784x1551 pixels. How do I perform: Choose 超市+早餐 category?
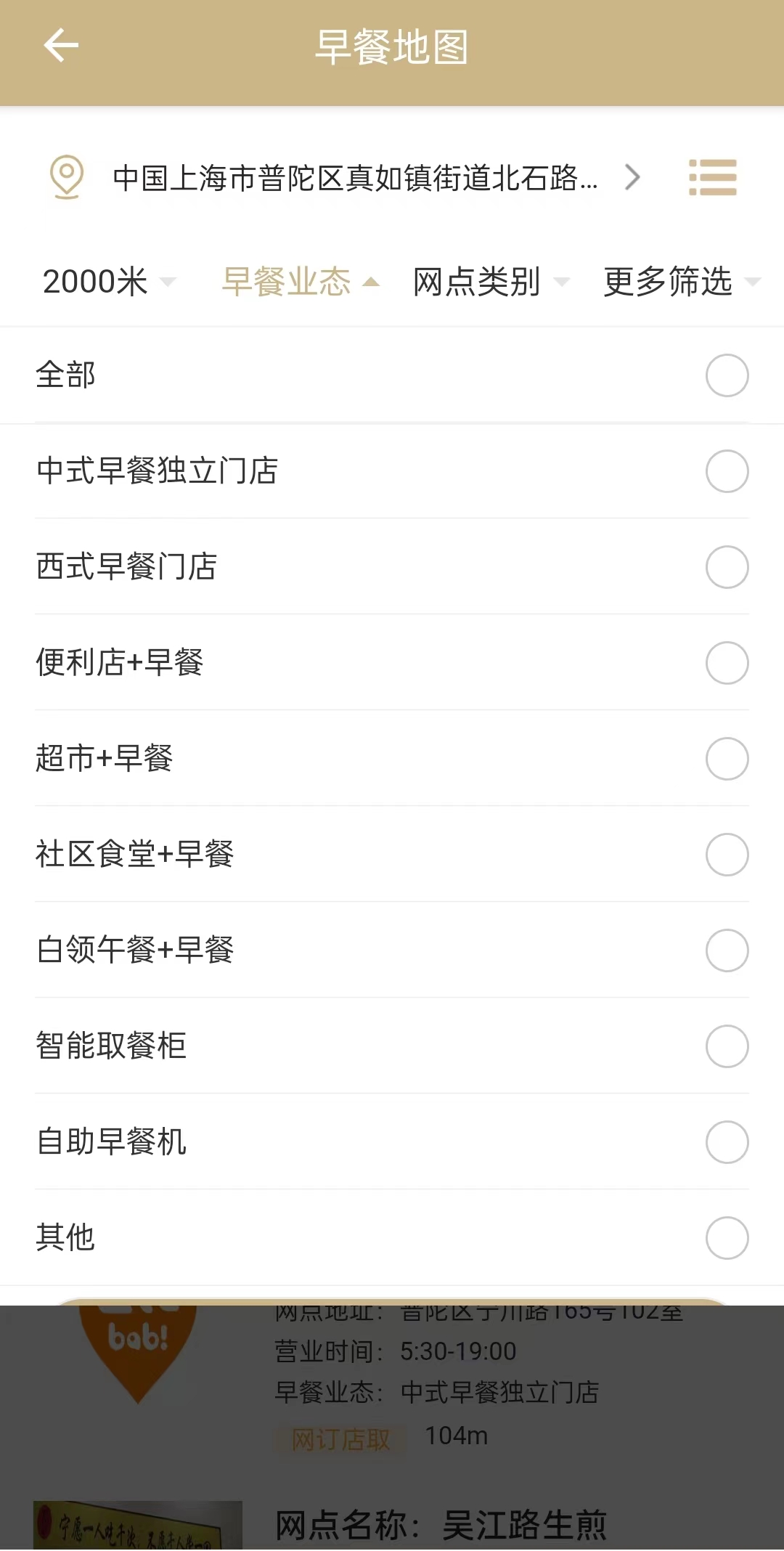[727, 759]
